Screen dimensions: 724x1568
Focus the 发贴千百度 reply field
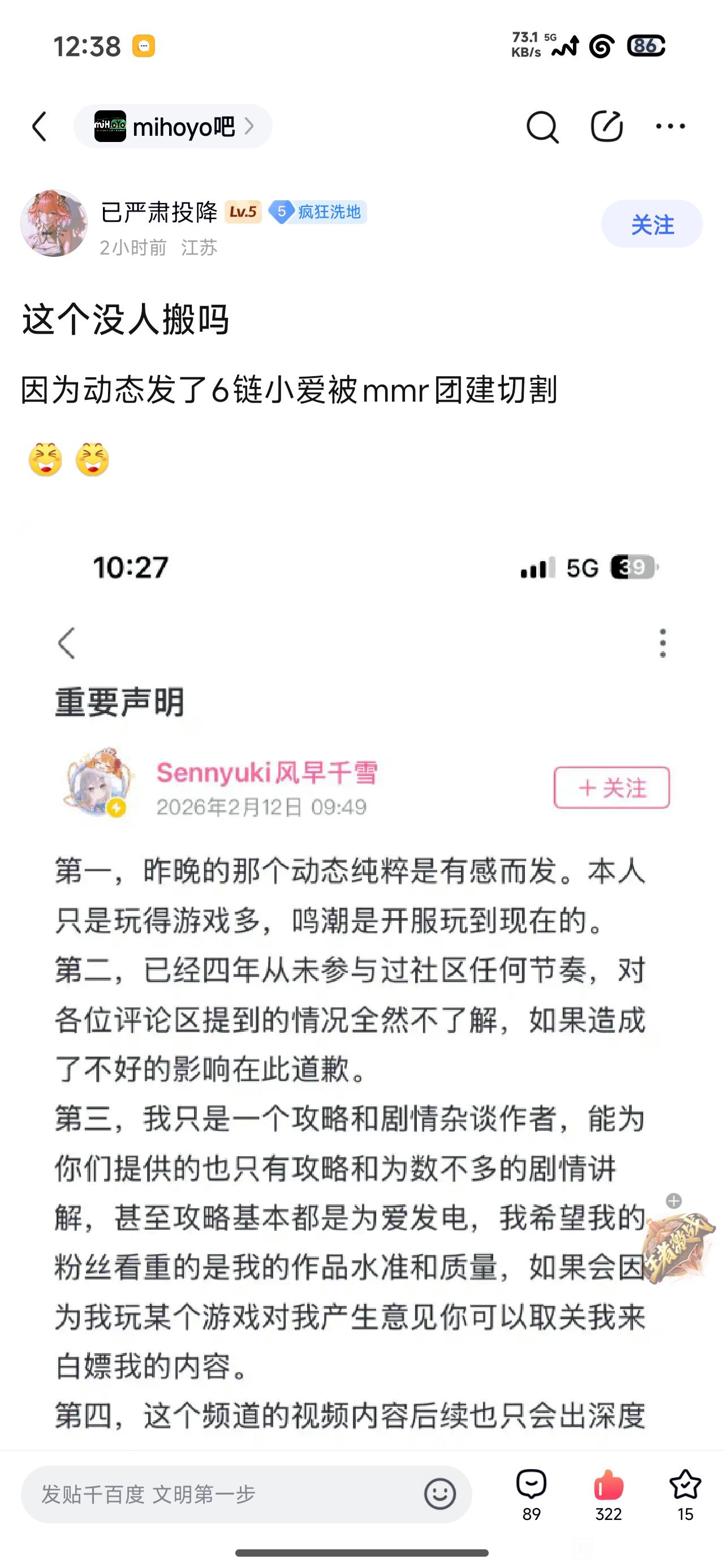[x=225, y=1494]
